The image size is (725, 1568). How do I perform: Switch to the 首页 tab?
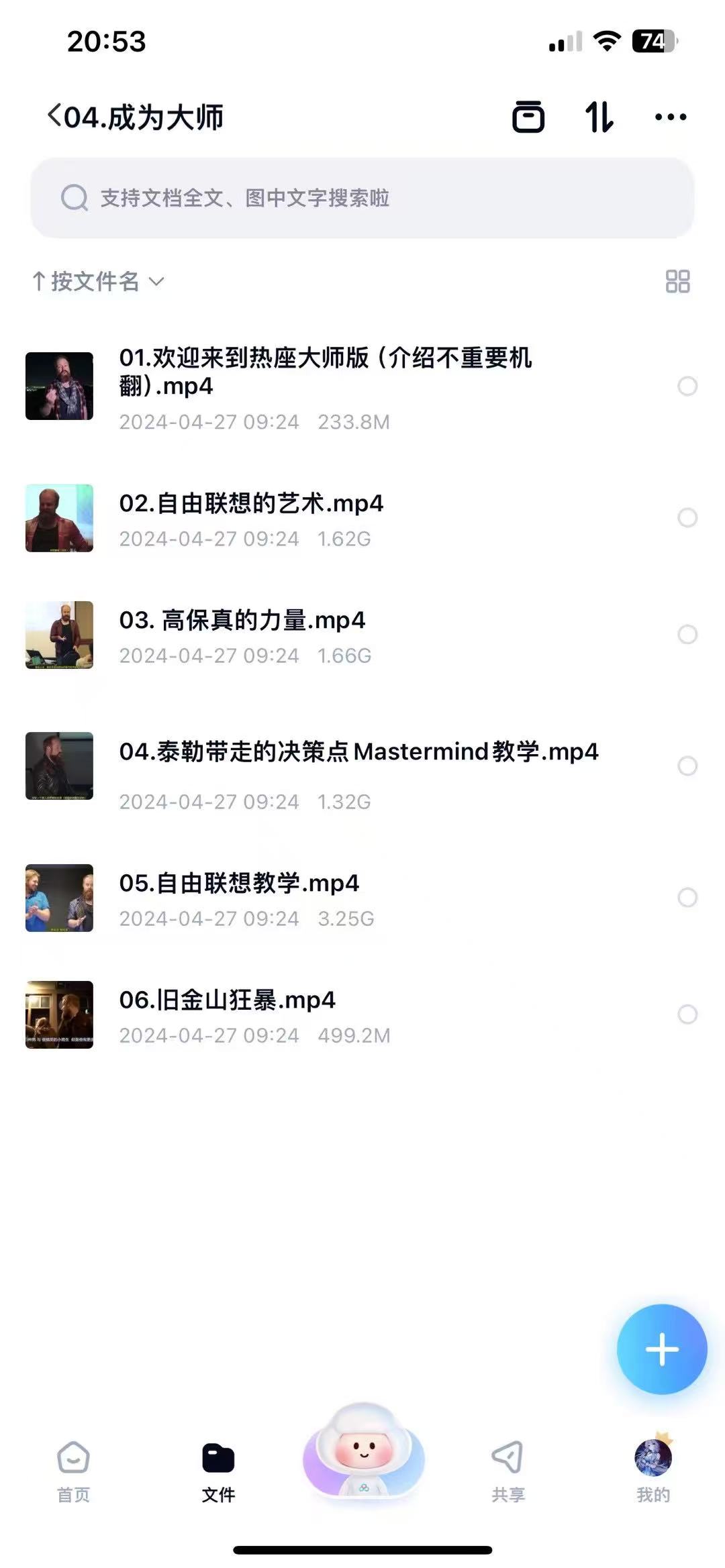pos(73,1469)
